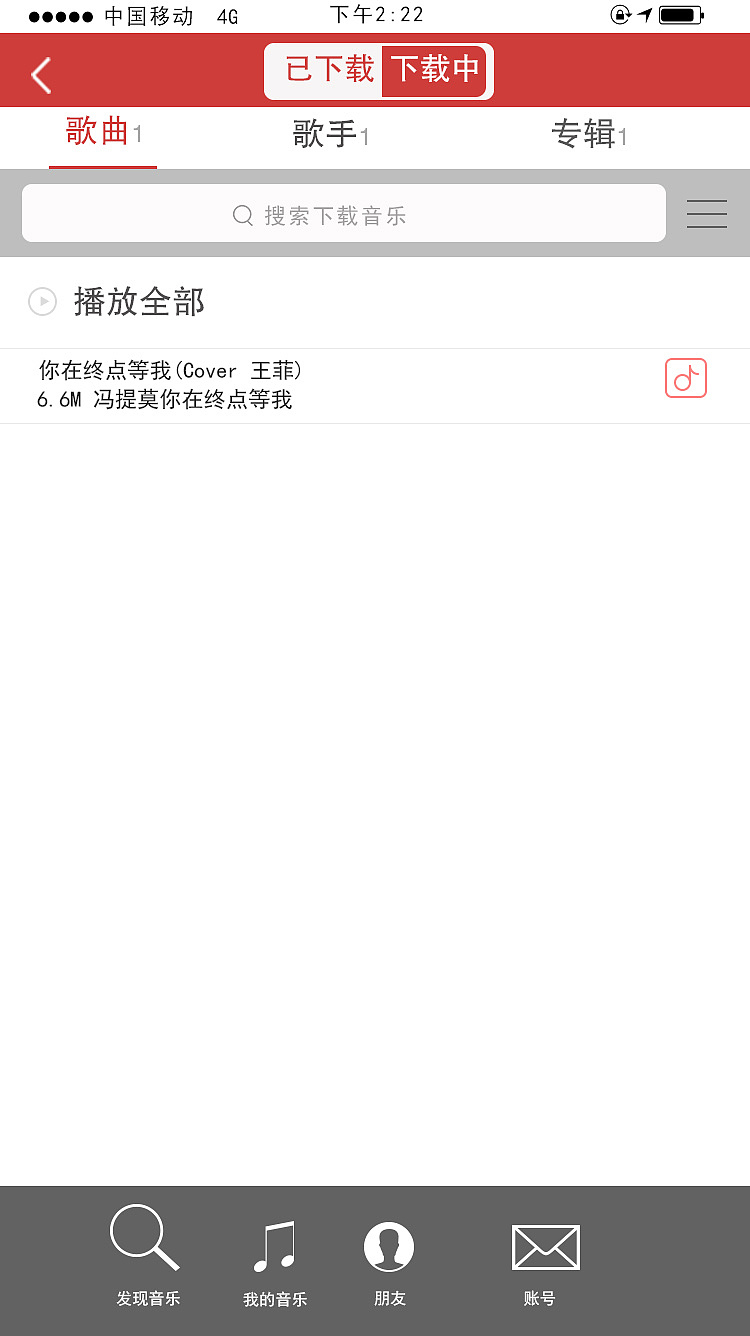The width and height of the screenshot is (750, 1336).
Task: Select the 专辑 tab
Action: point(588,134)
